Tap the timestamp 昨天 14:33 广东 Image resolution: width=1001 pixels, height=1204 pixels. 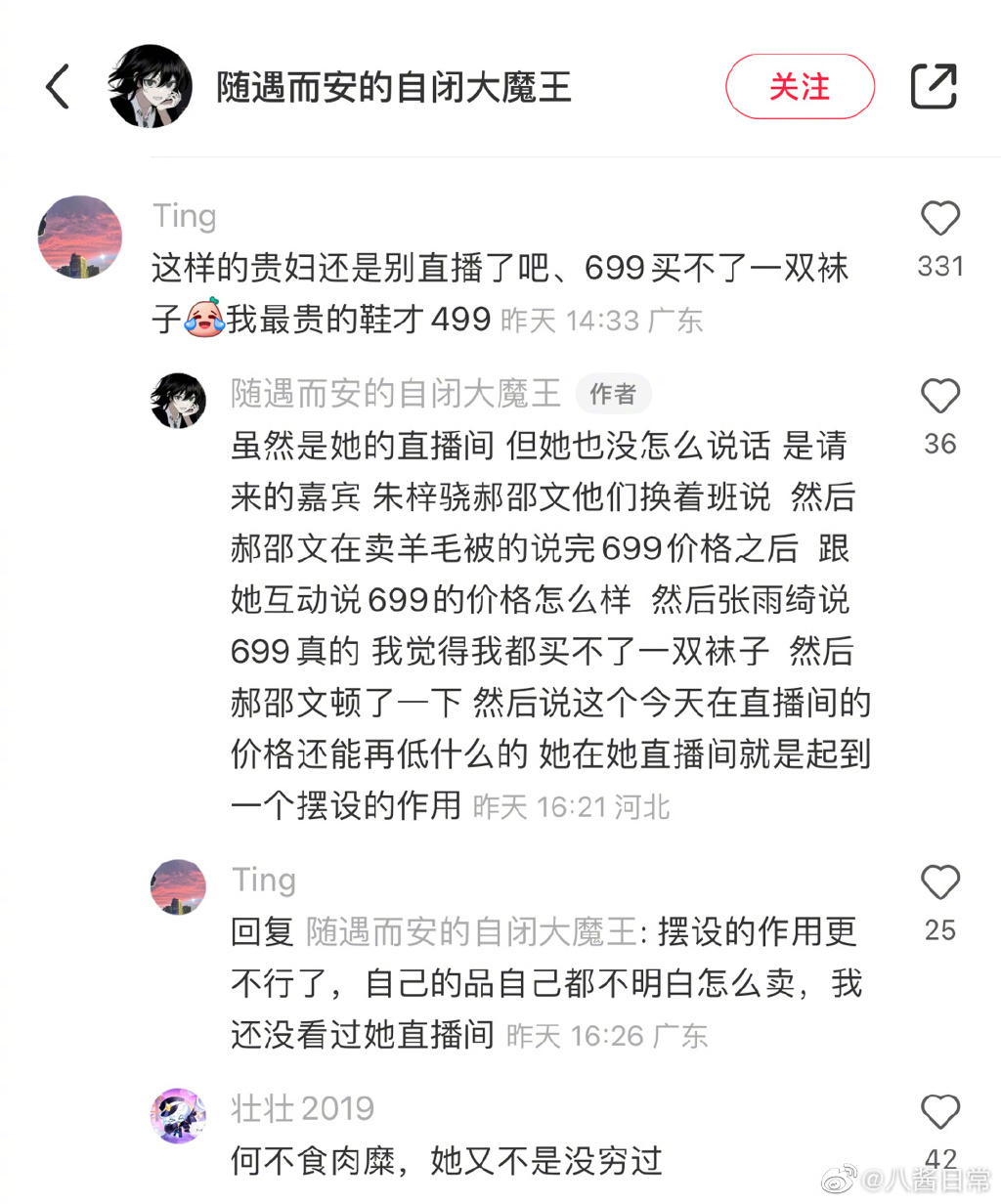tap(600, 320)
